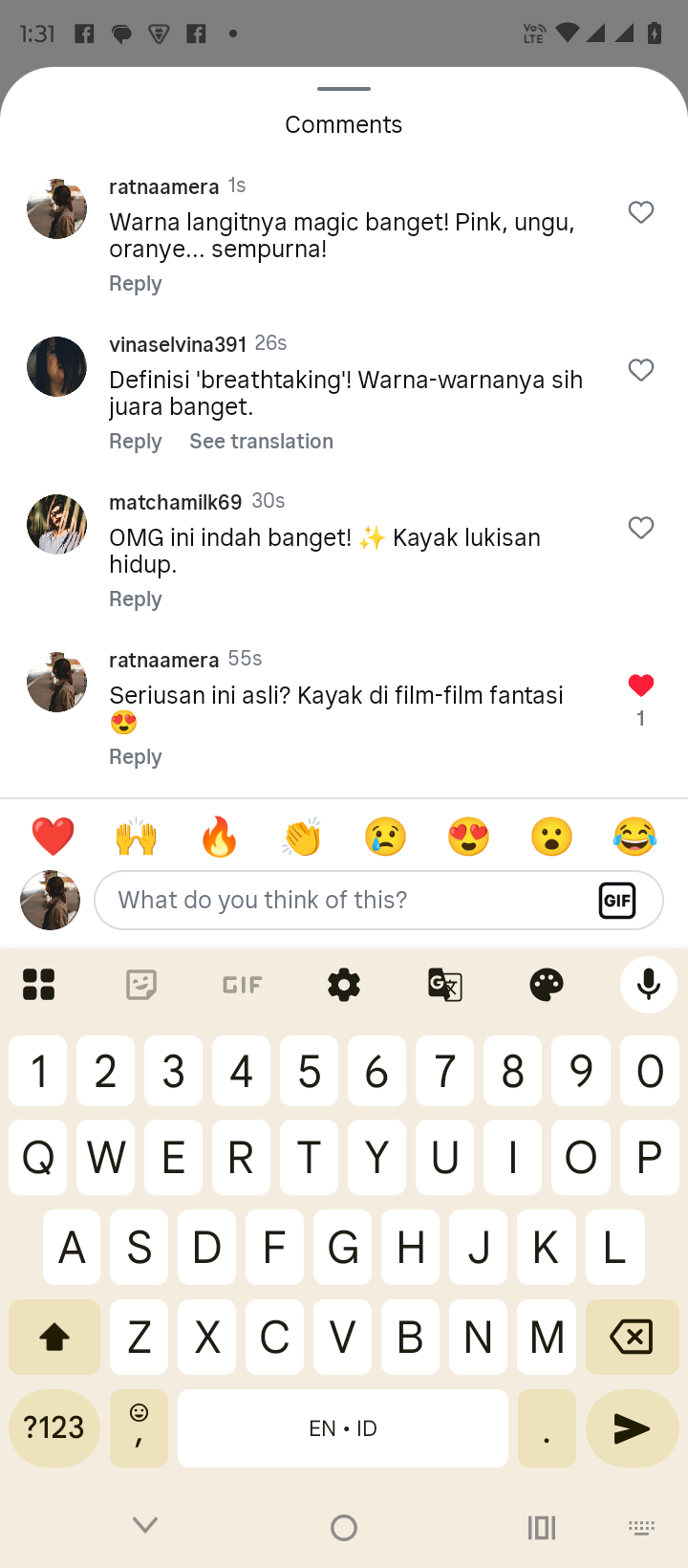Hit the keyboard send arrow key
The image size is (688, 1568).
point(631,1428)
